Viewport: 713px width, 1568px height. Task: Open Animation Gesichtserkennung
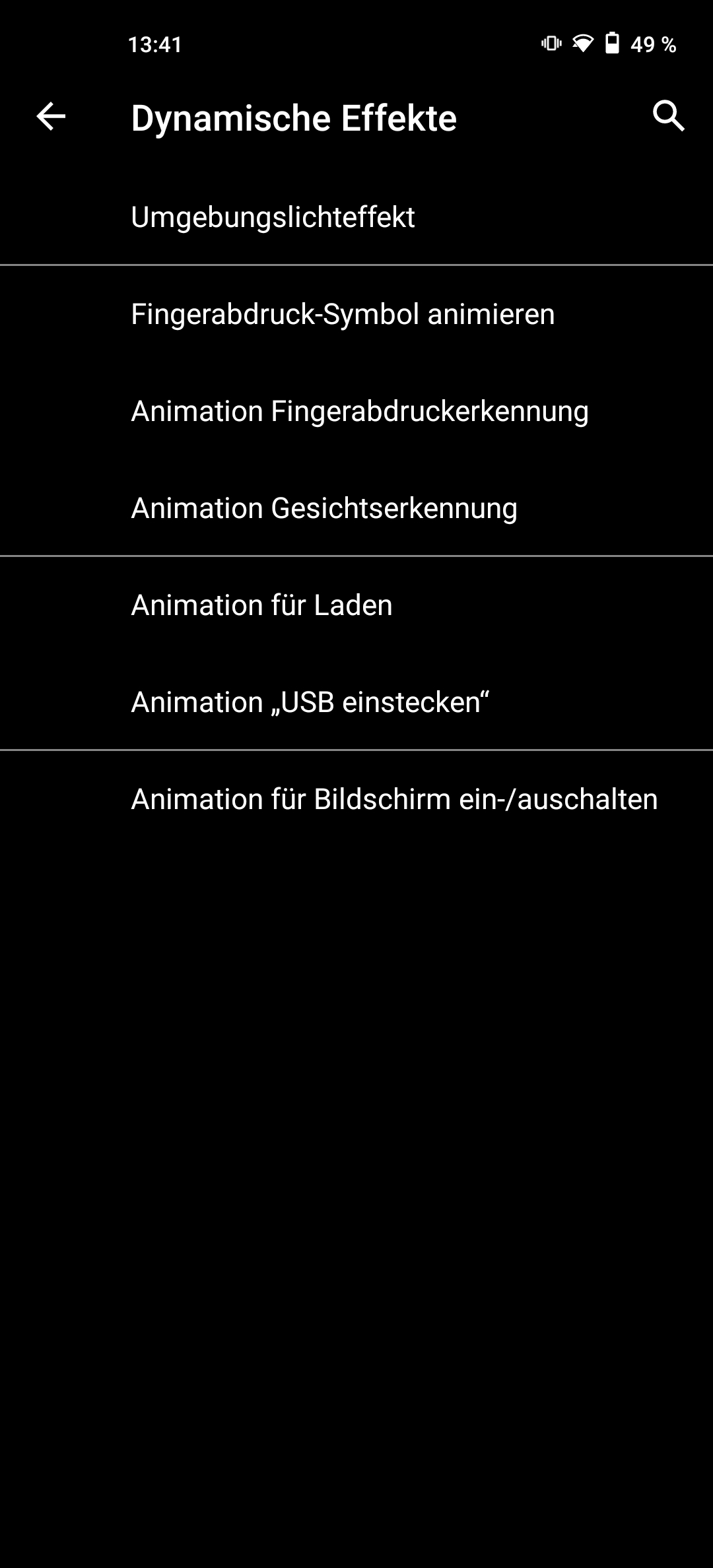pyautogui.click(x=356, y=508)
